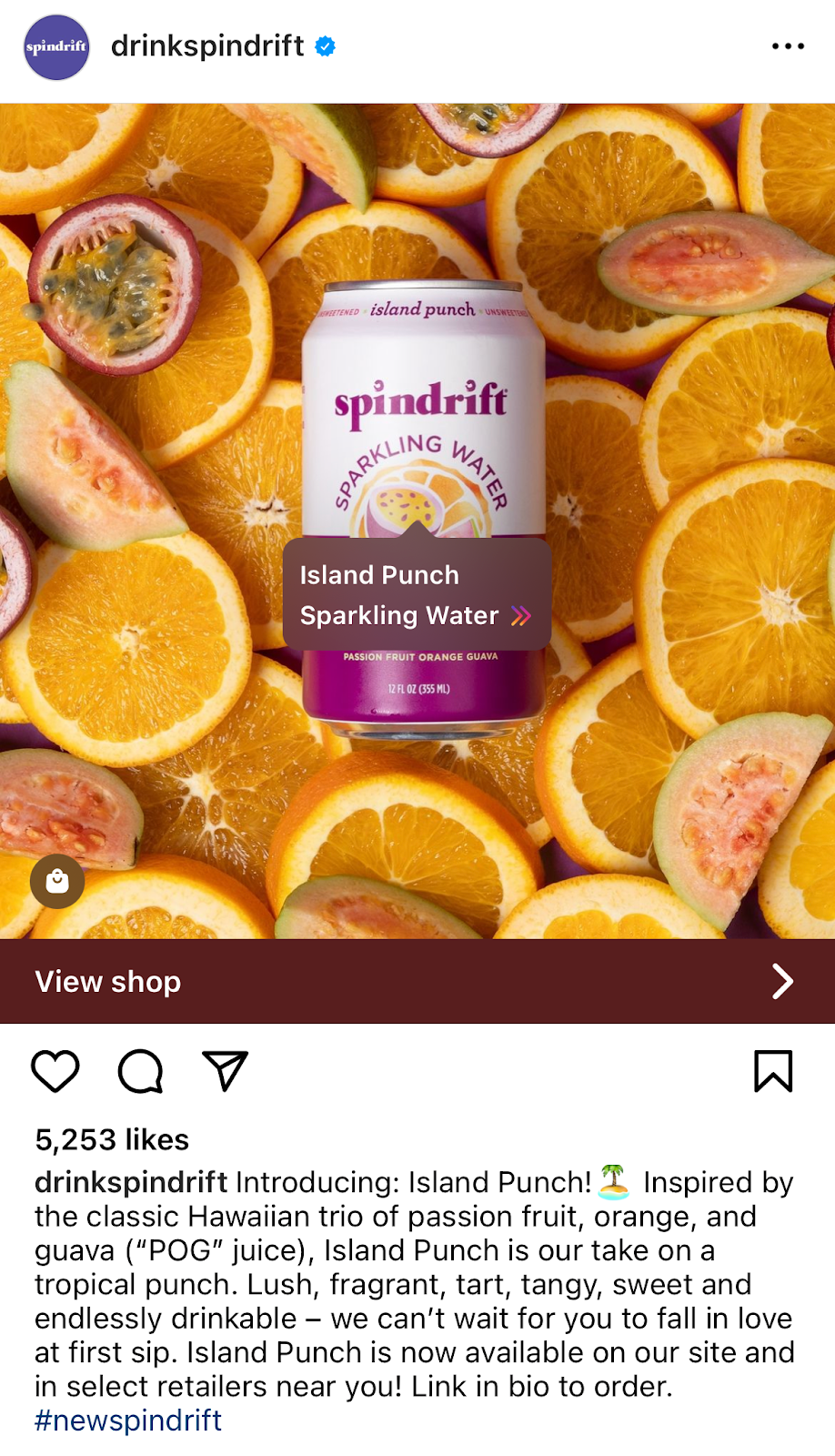Open the #newspindrift hashtag

coord(127,1420)
